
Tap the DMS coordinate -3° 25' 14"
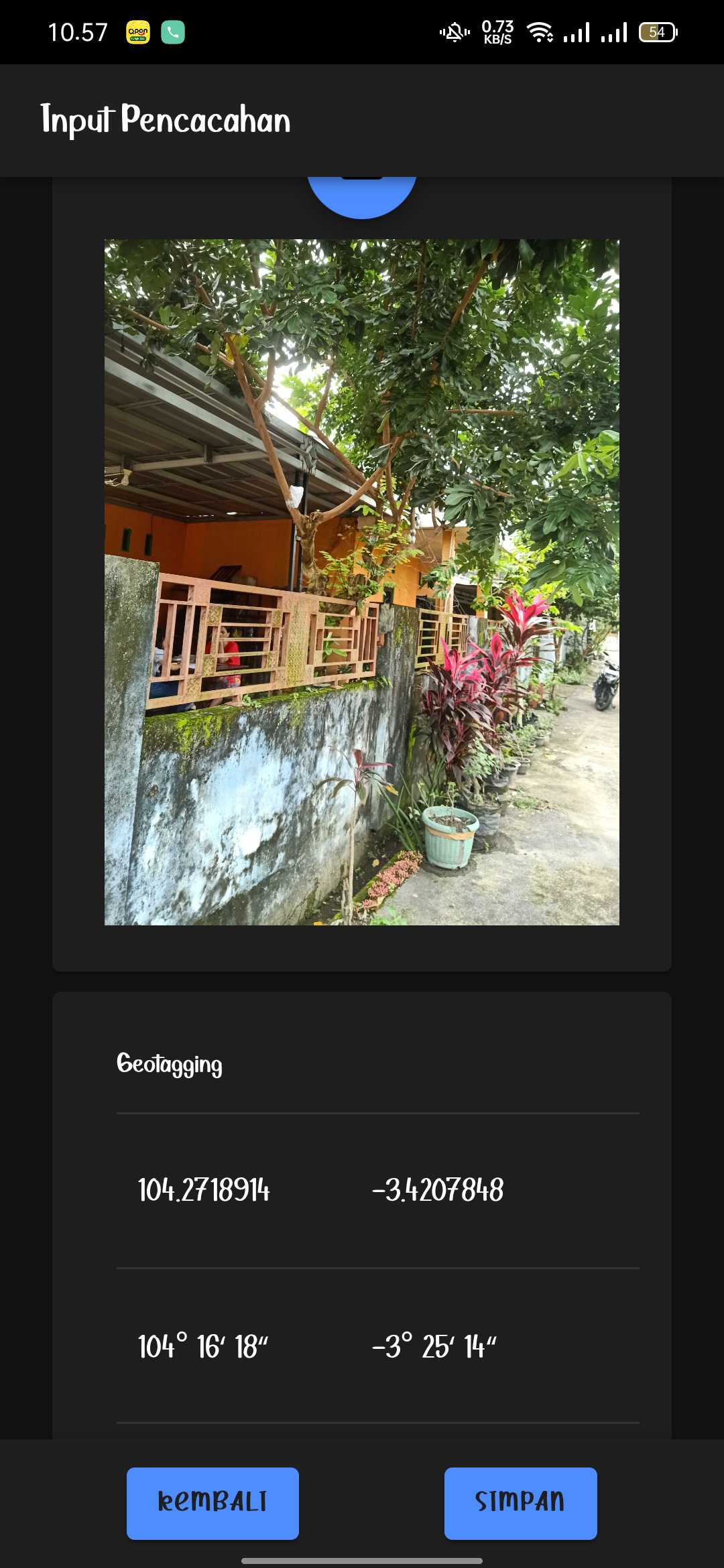(x=434, y=1345)
